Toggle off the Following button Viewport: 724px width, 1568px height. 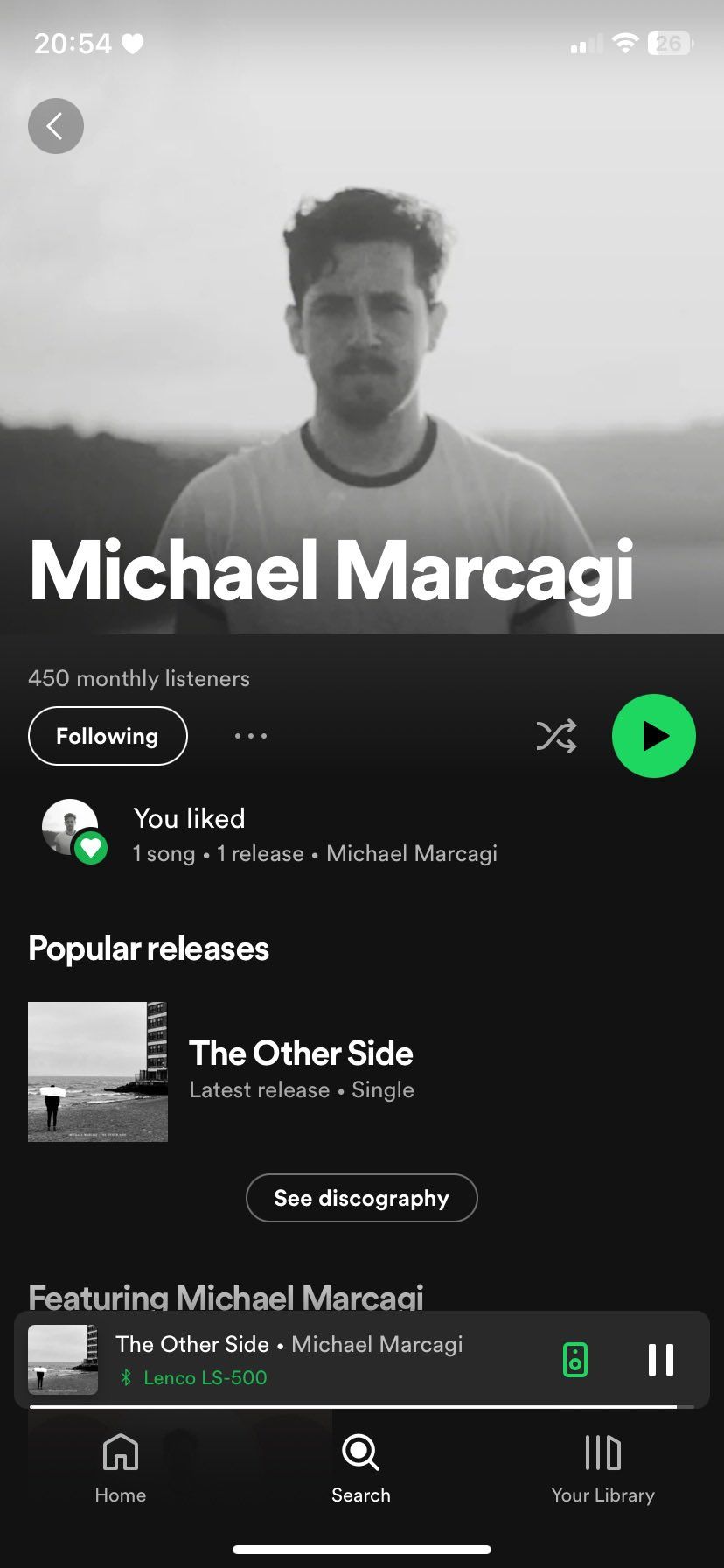pos(107,736)
